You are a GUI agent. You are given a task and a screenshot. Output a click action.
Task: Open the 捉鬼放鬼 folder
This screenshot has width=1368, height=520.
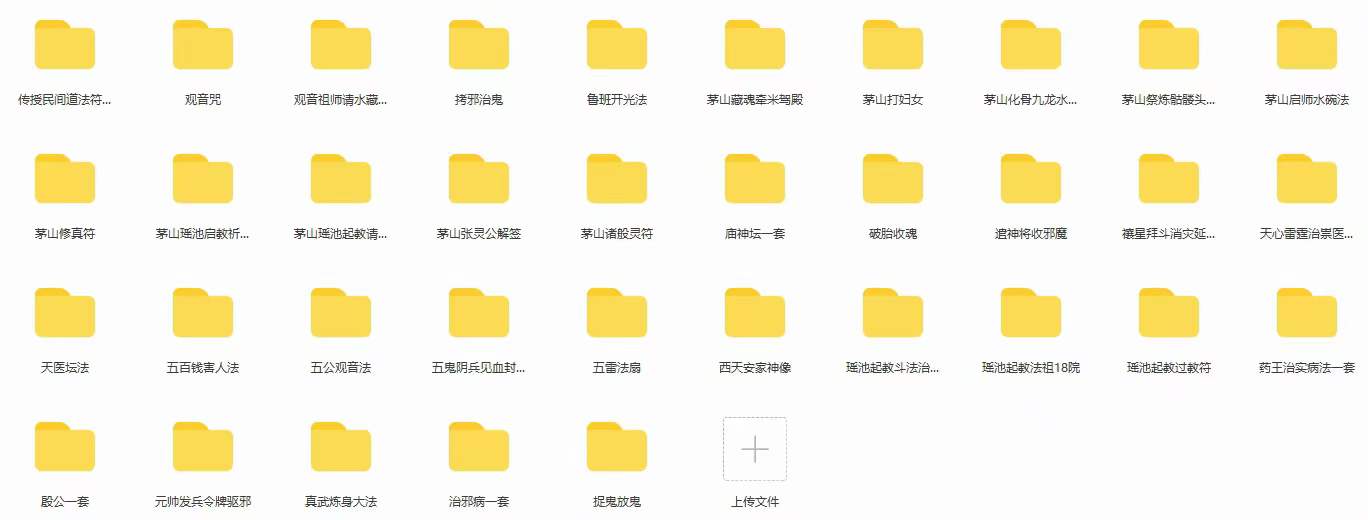pyautogui.click(x=617, y=447)
